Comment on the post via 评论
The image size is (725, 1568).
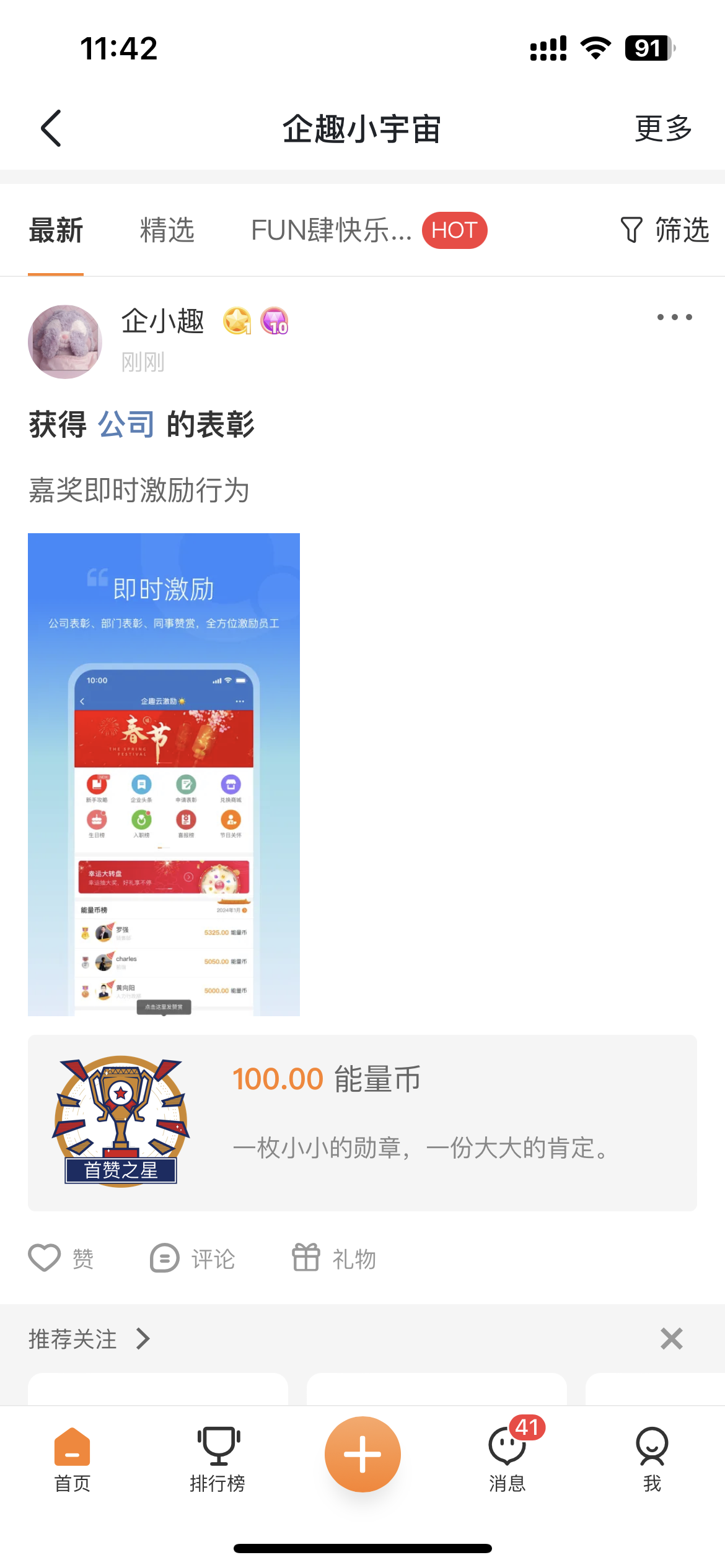[192, 1258]
